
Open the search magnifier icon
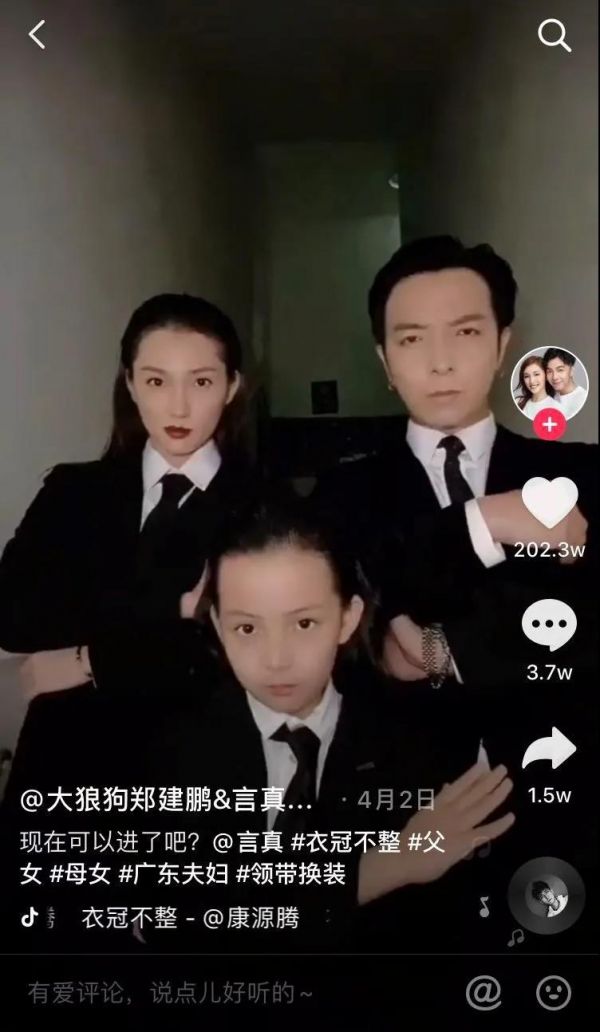pyautogui.click(x=553, y=36)
